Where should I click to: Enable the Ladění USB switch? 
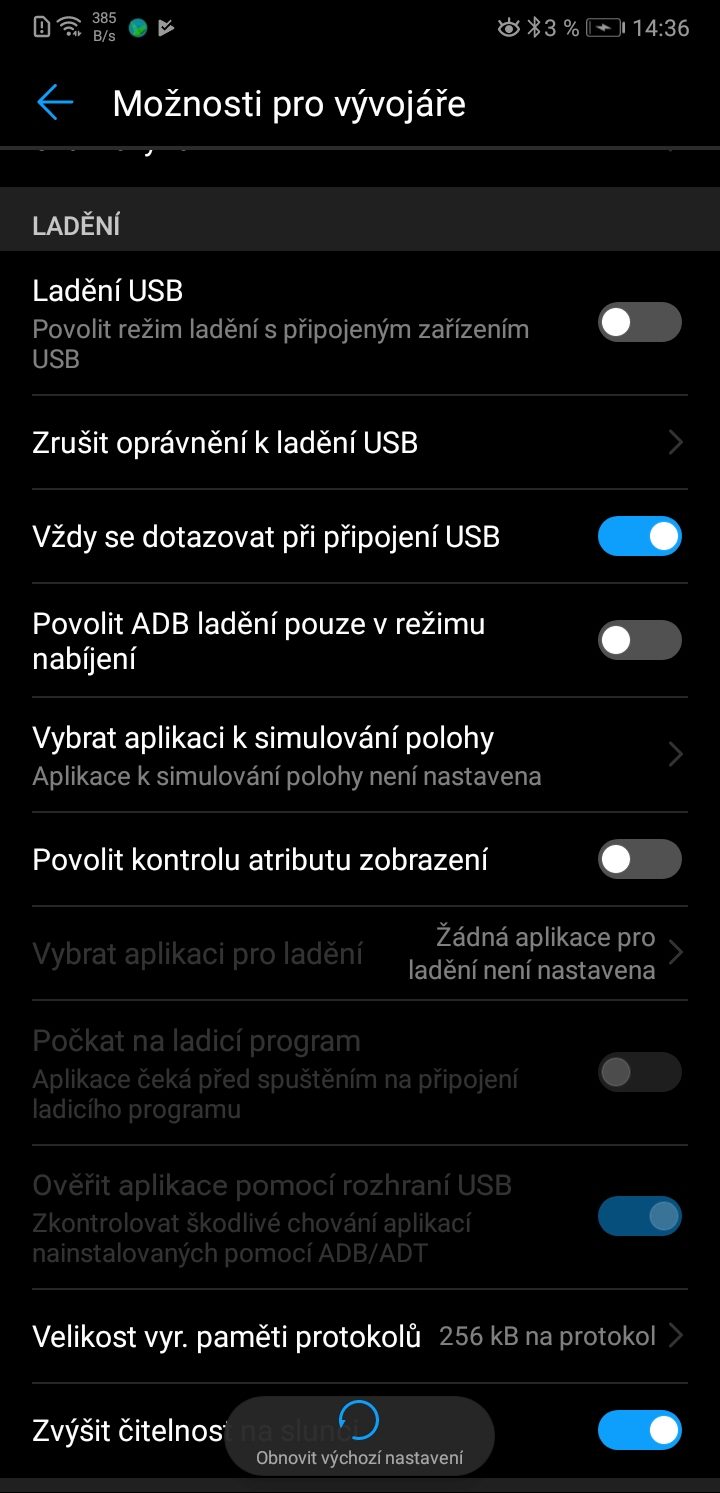click(640, 323)
